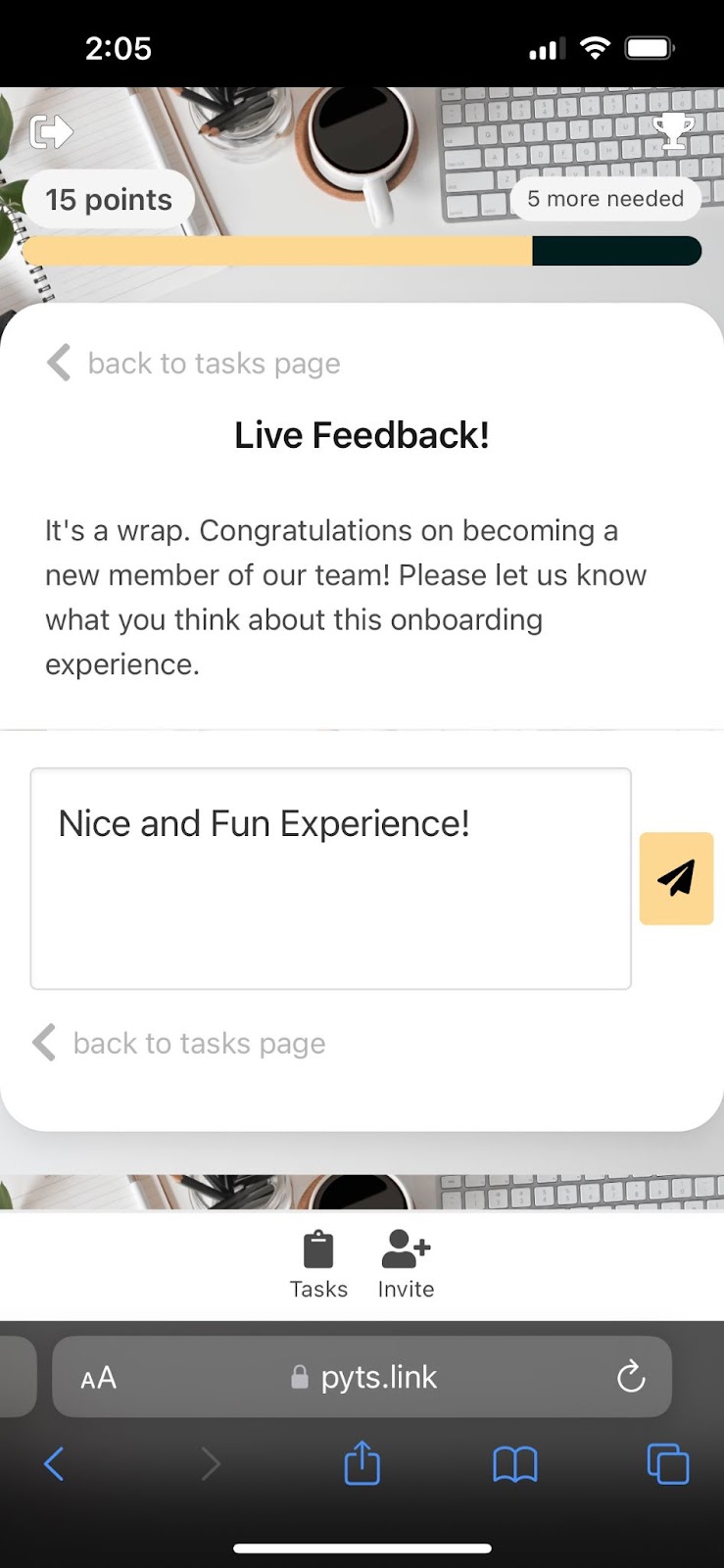
Task: Tap Safari's forward navigation chevron
Action: click(211, 1464)
